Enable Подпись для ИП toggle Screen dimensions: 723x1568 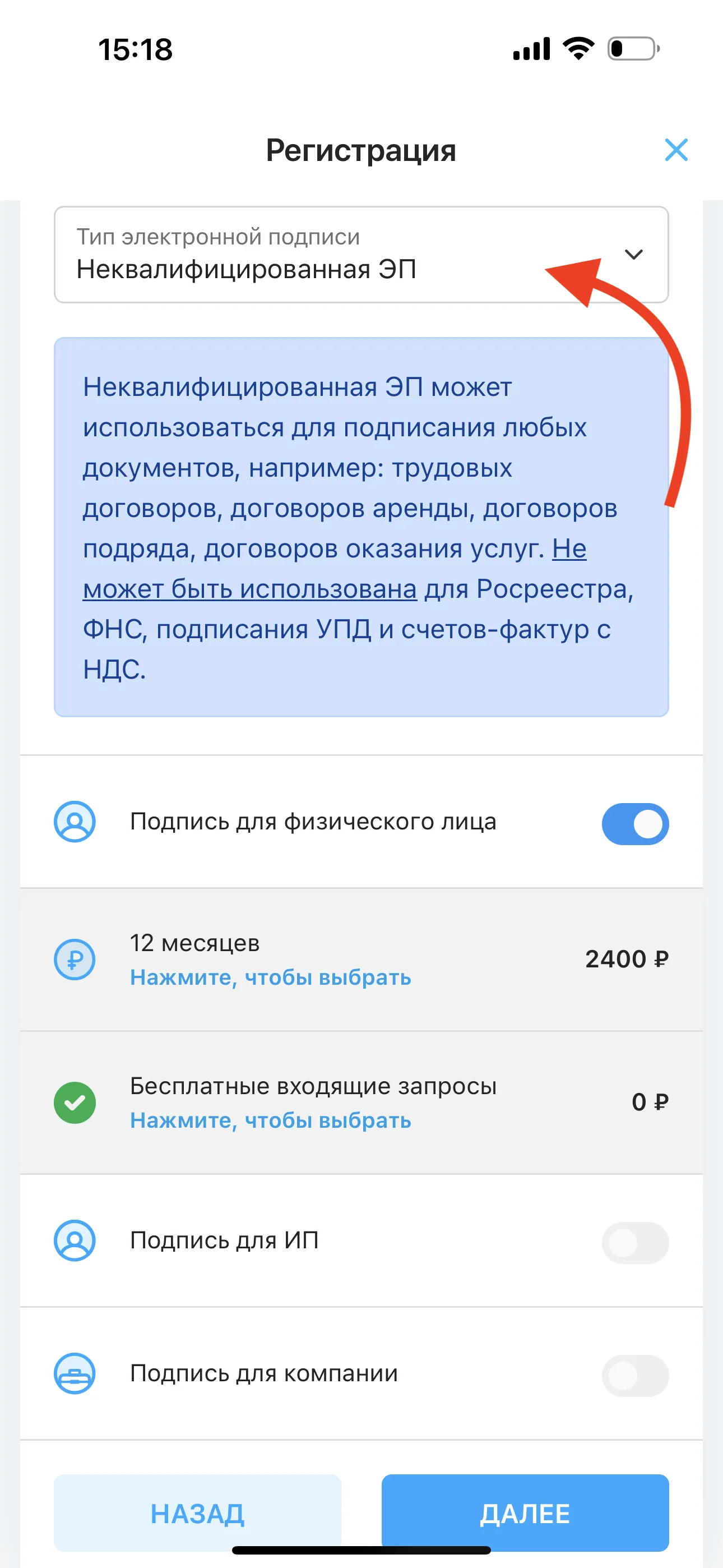click(x=636, y=1242)
